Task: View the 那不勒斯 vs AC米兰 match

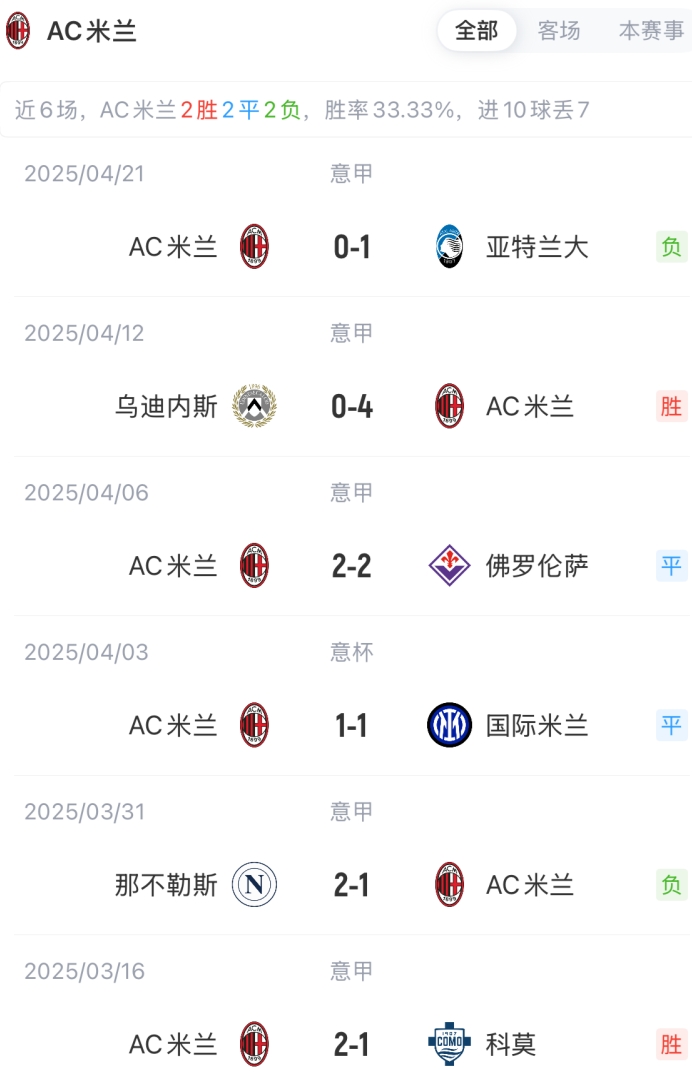Action: pyautogui.click(x=351, y=885)
